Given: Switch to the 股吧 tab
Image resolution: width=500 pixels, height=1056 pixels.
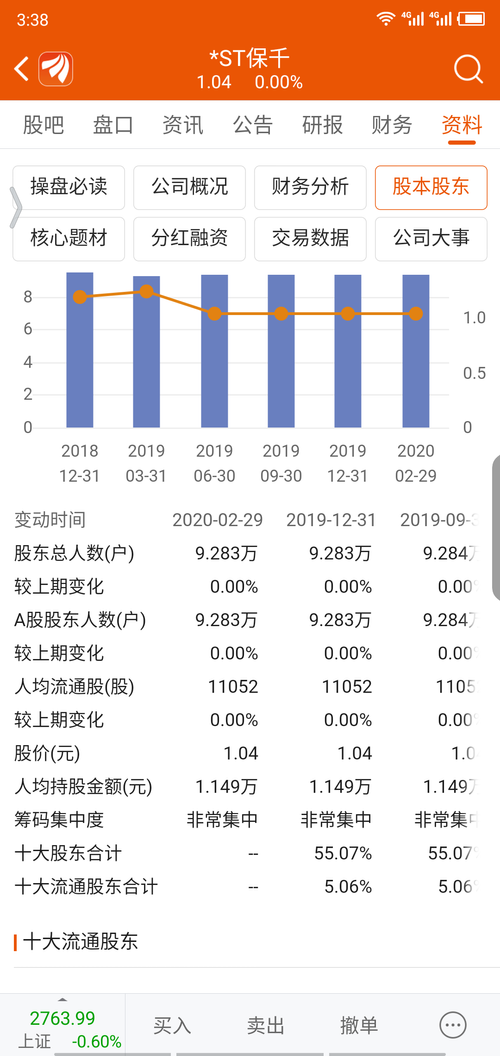Looking at the screenshot, I should click(x=43, y=125).
